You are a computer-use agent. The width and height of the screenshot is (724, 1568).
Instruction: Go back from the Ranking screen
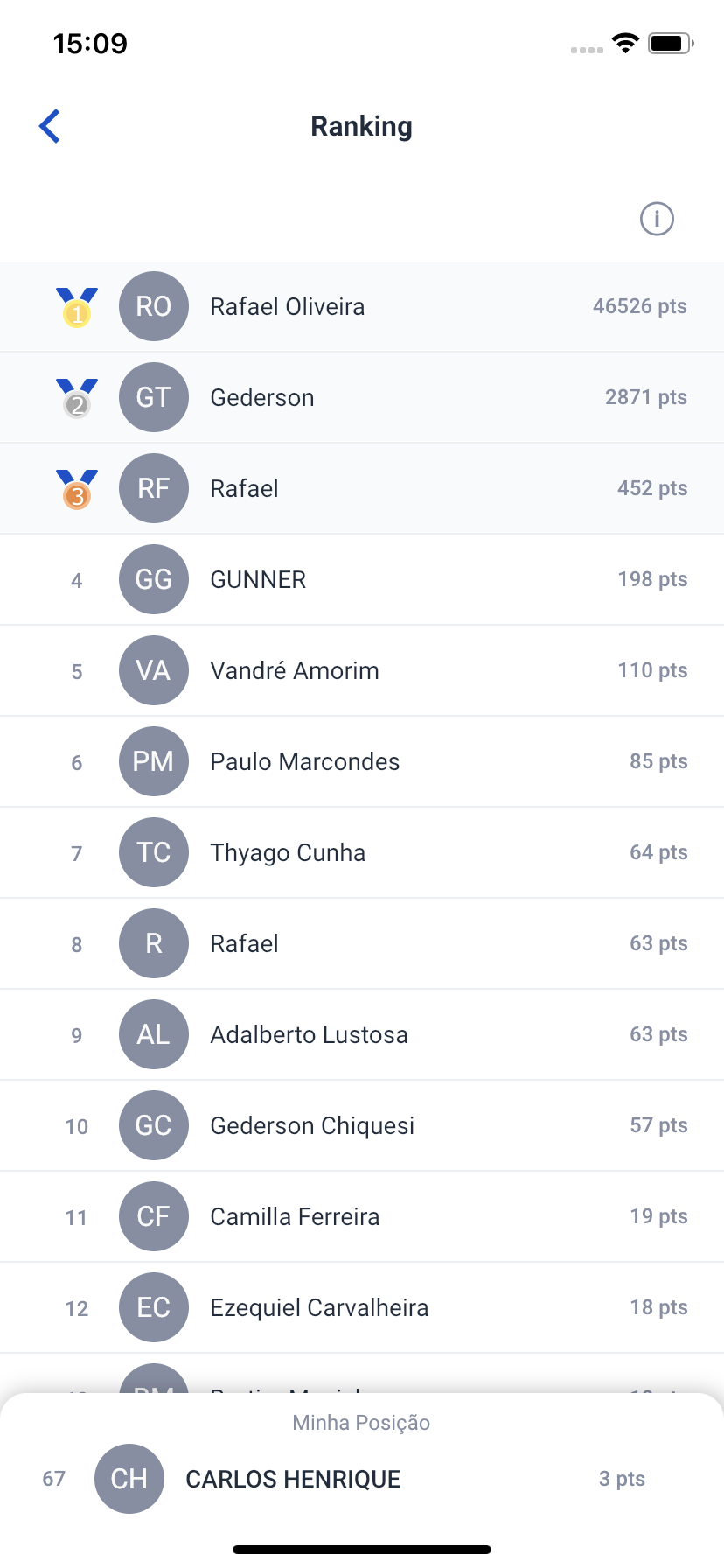[50, 126]
